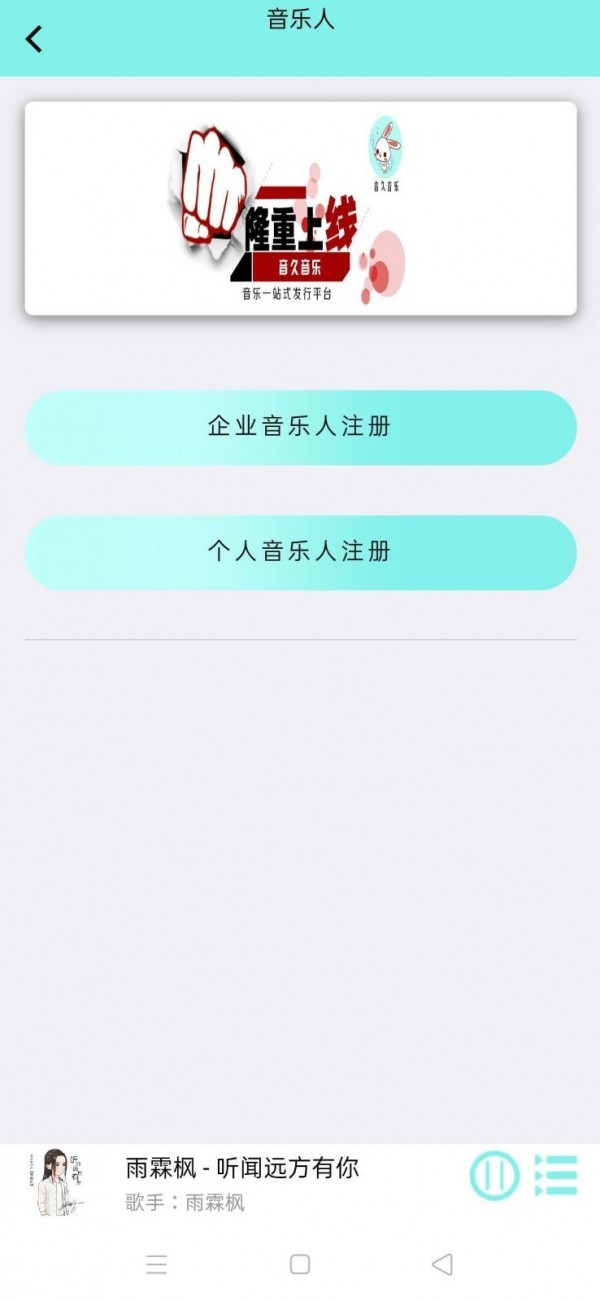Screen dimensions: 600x1301
Task: Open the 隆重上线 promo banner
Action: (300, 208)
